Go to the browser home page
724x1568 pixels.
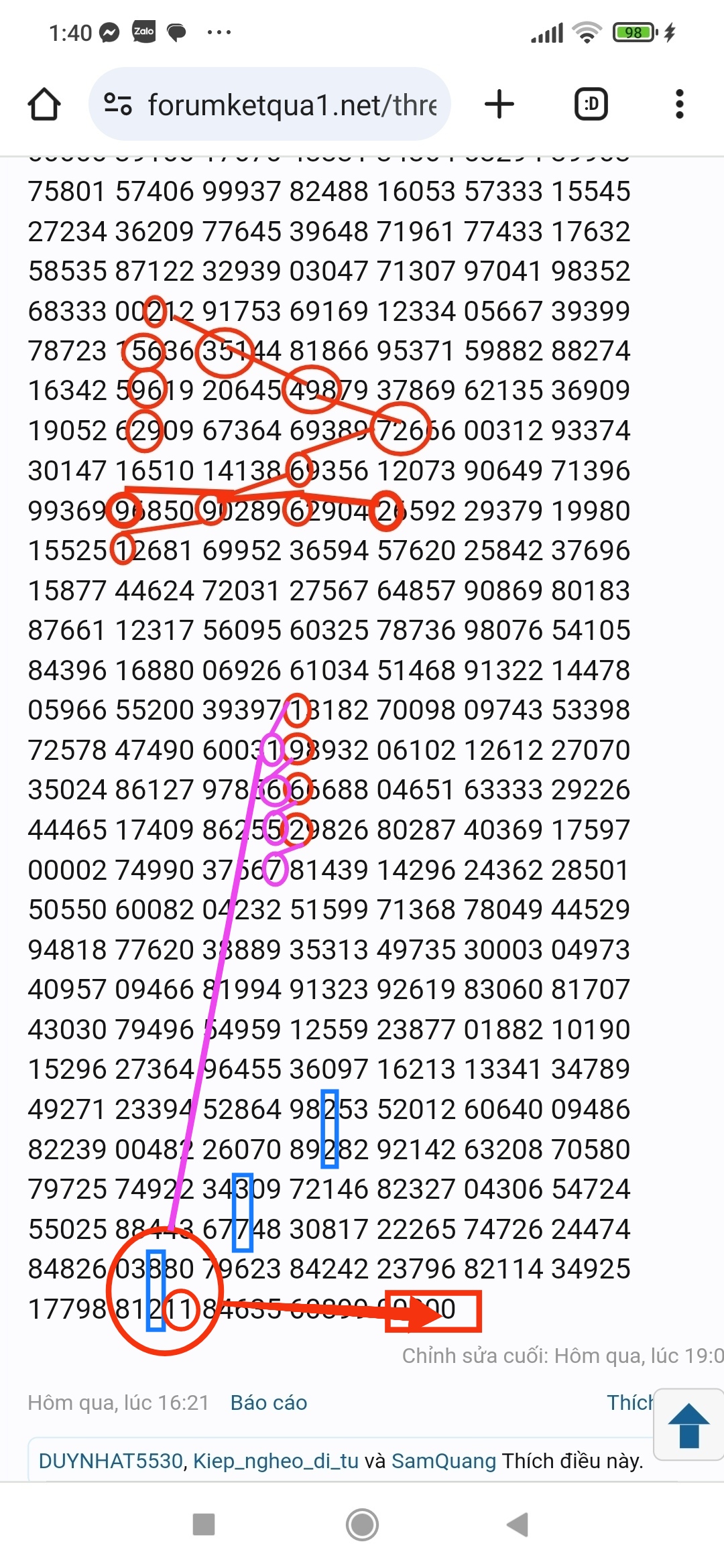pos(44,105)
